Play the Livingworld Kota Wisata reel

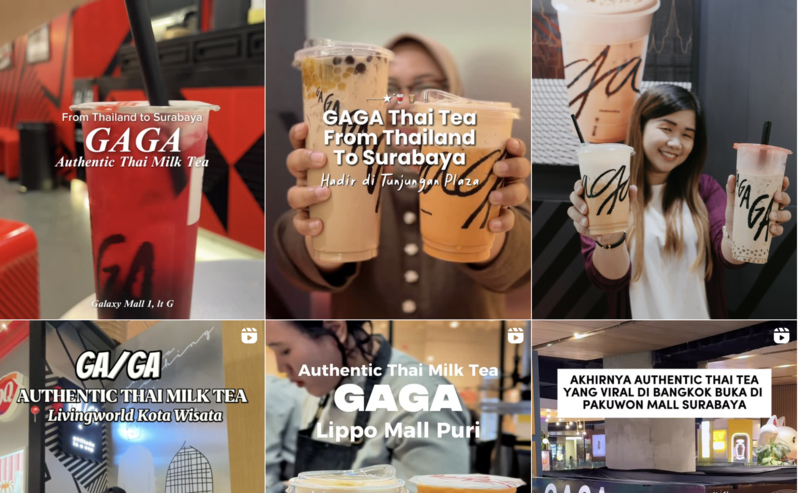132,408
